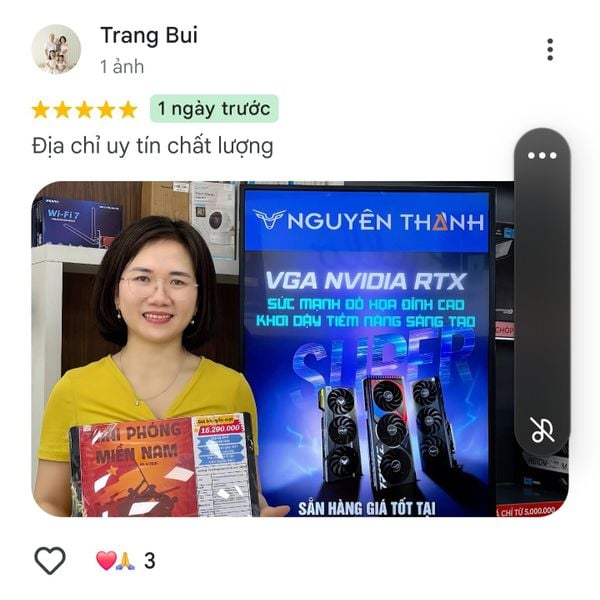This screenshot has height=600, width=600.
Task: Tap the three-dot button on the floating pill
Action: [x=542, y=155]
